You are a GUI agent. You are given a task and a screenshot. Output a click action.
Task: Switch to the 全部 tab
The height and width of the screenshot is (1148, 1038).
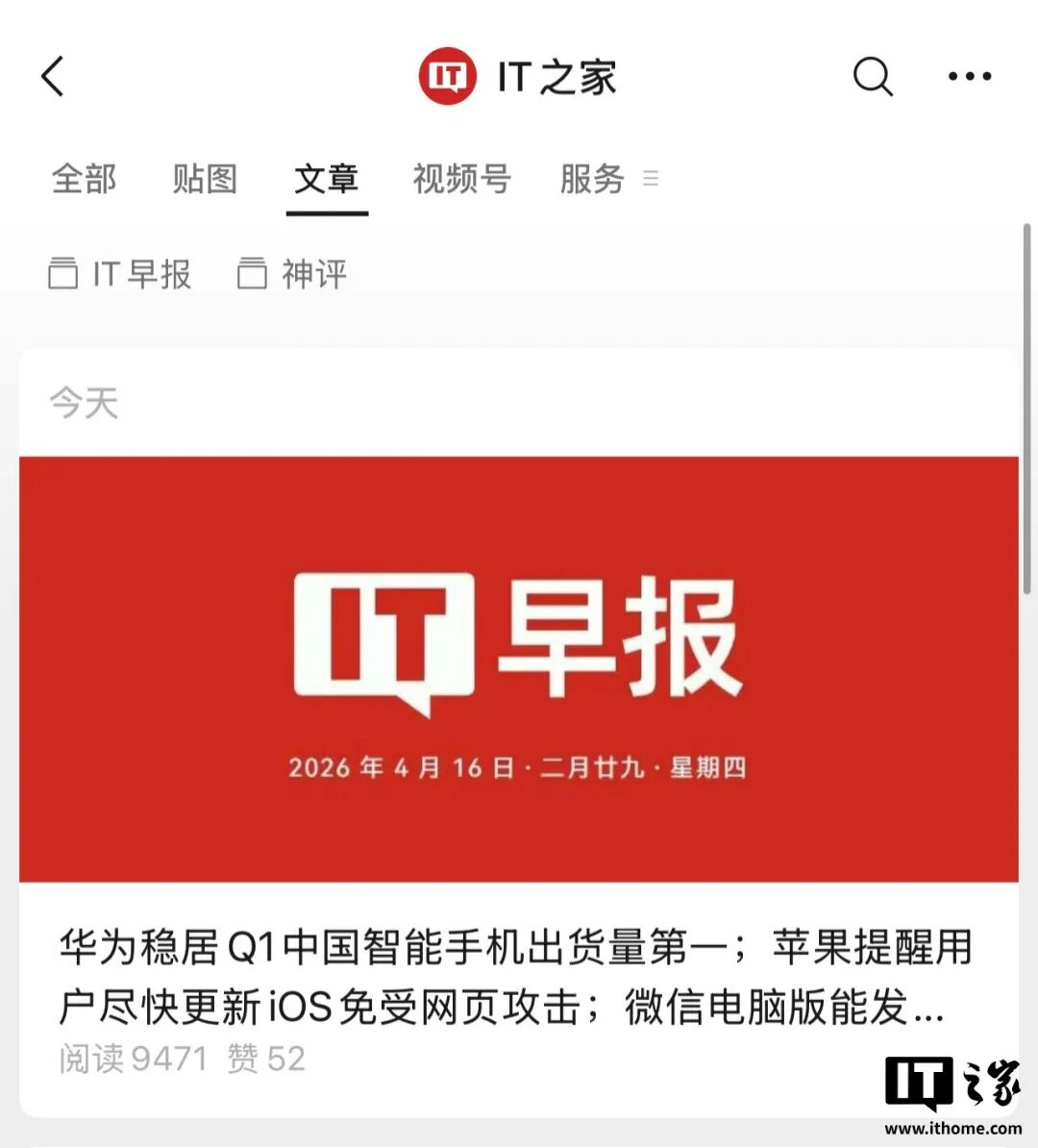click(84, 180)
